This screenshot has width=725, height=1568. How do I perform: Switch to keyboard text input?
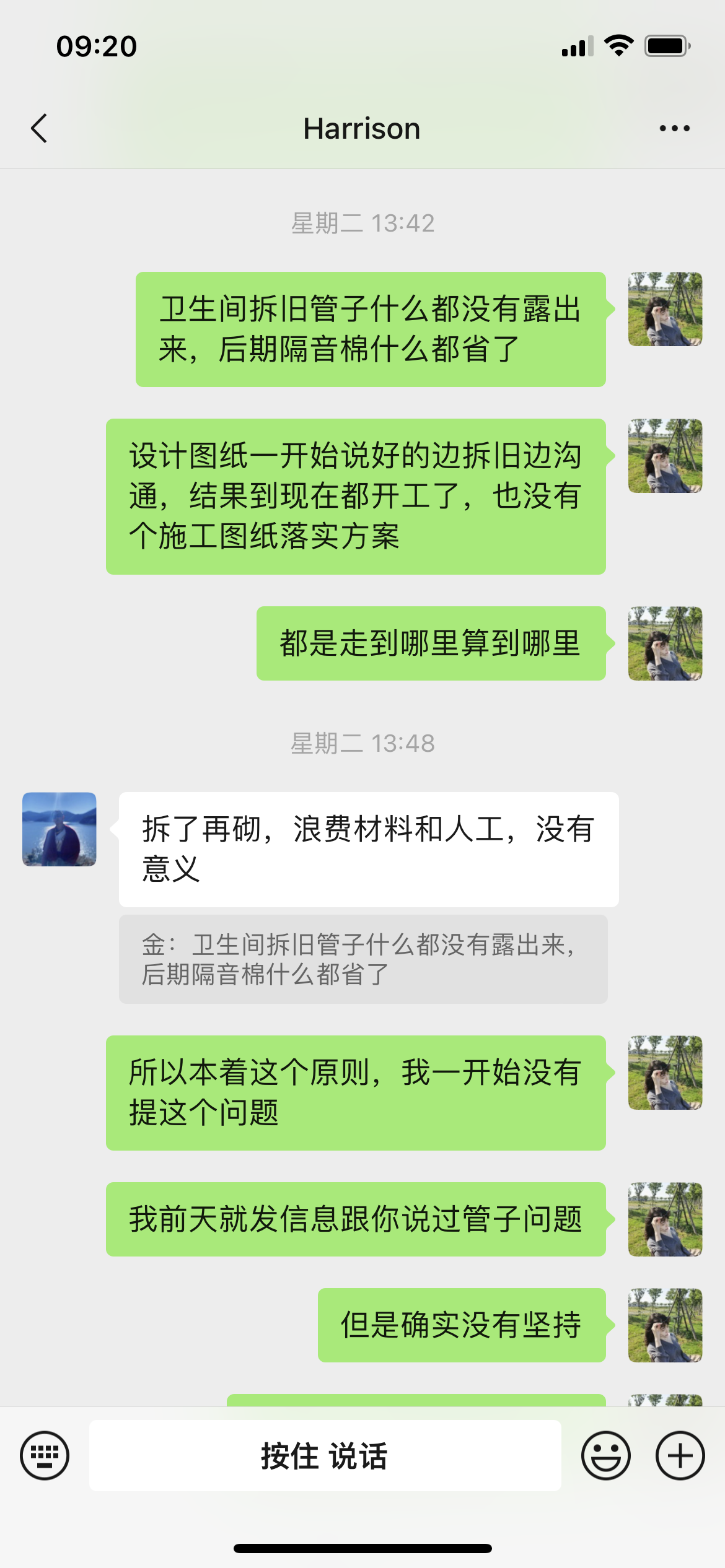[x=45, y=1455]
